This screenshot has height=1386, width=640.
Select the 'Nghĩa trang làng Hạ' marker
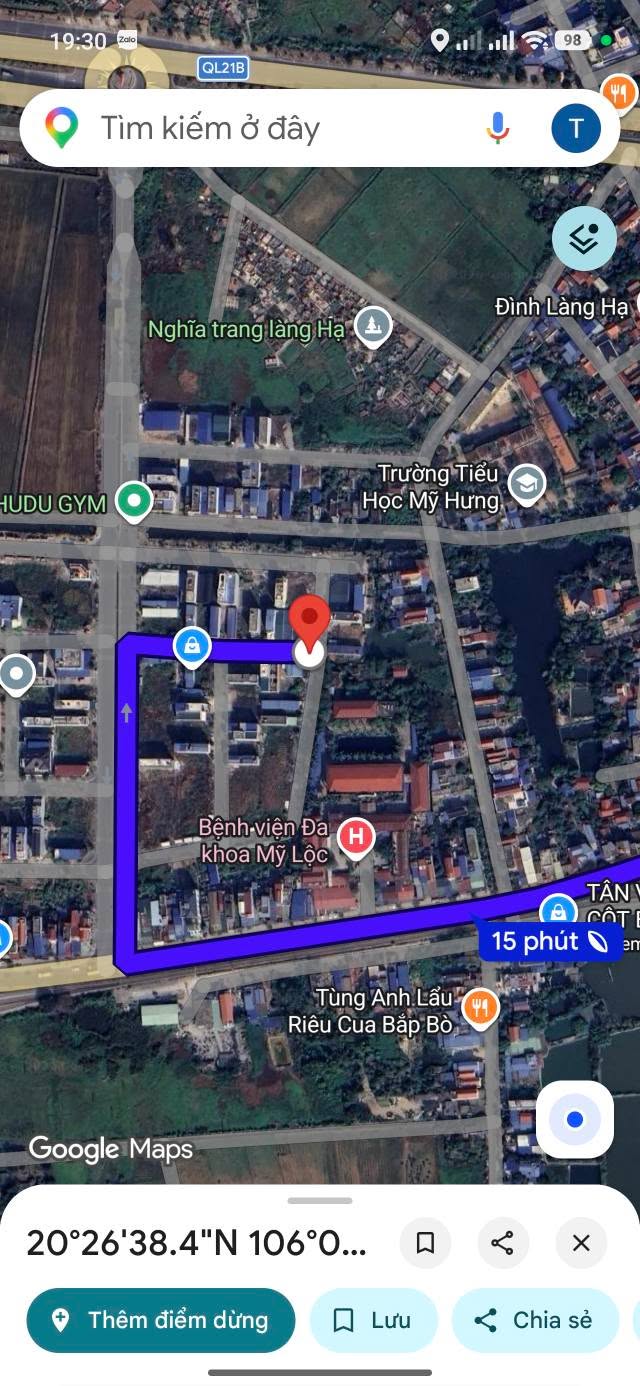point(373,325)
